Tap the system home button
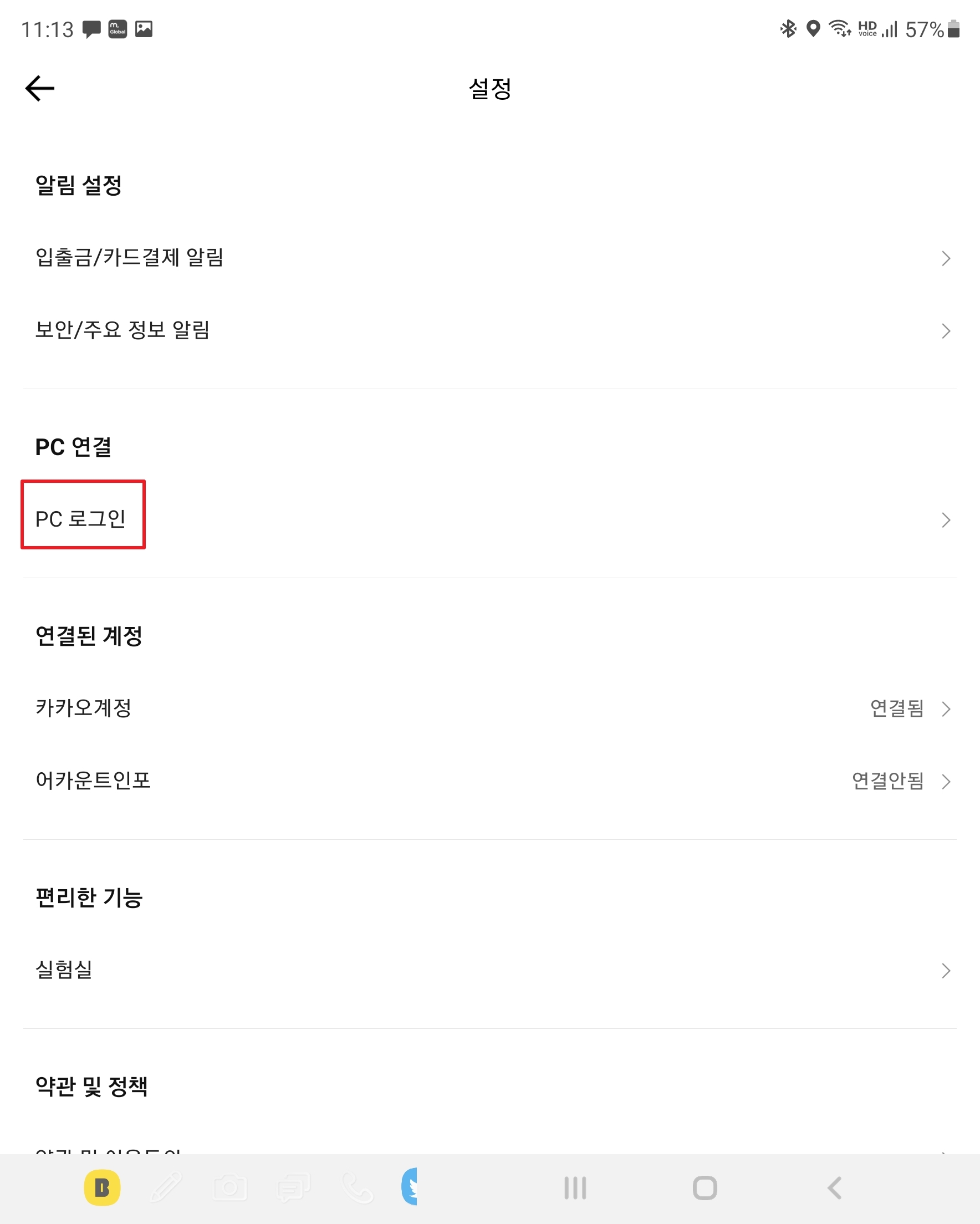The height and width of the screenshot is (1224, 980). (x=705, y=1187)
